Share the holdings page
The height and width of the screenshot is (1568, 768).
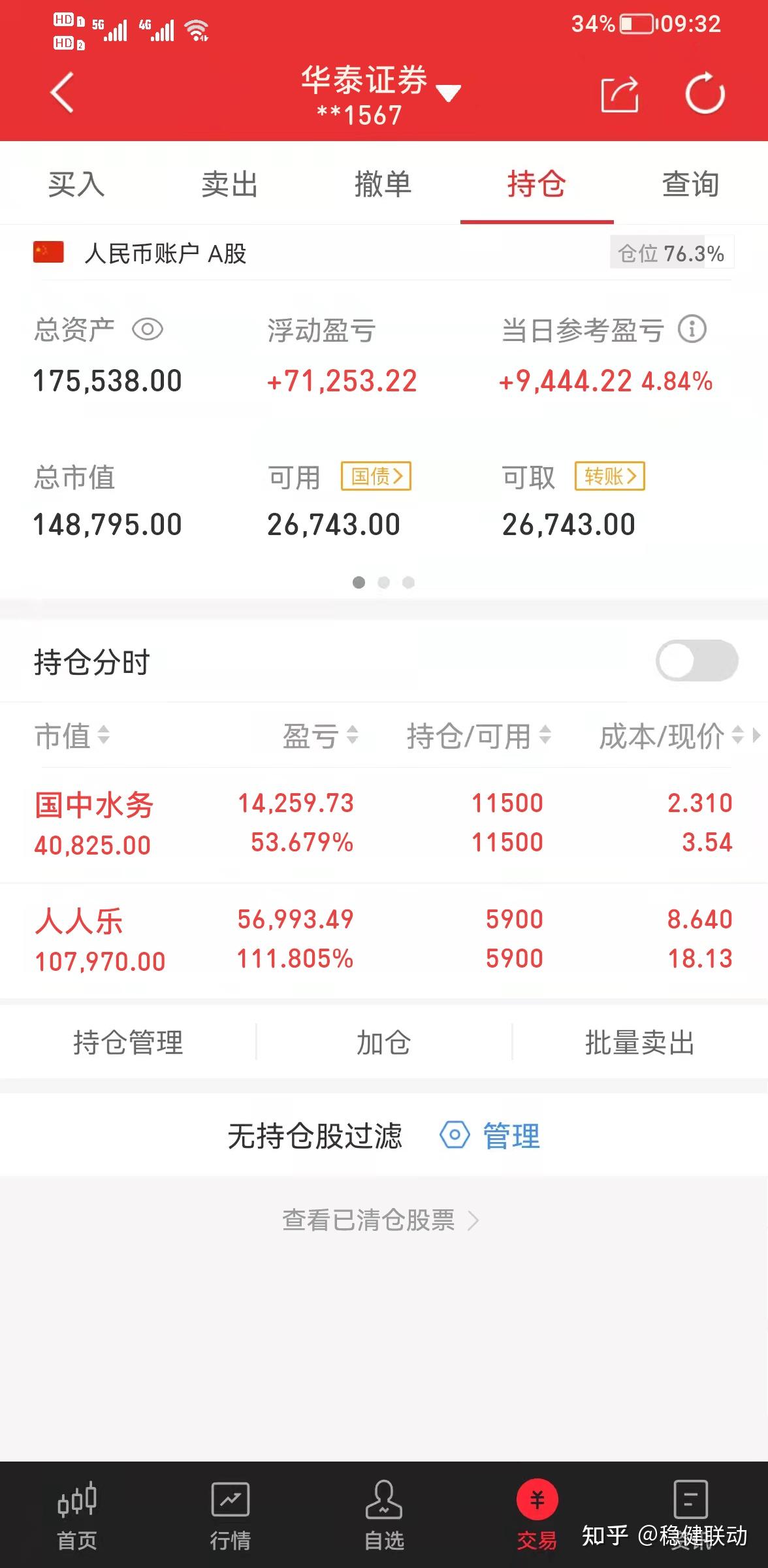[619, 95]
